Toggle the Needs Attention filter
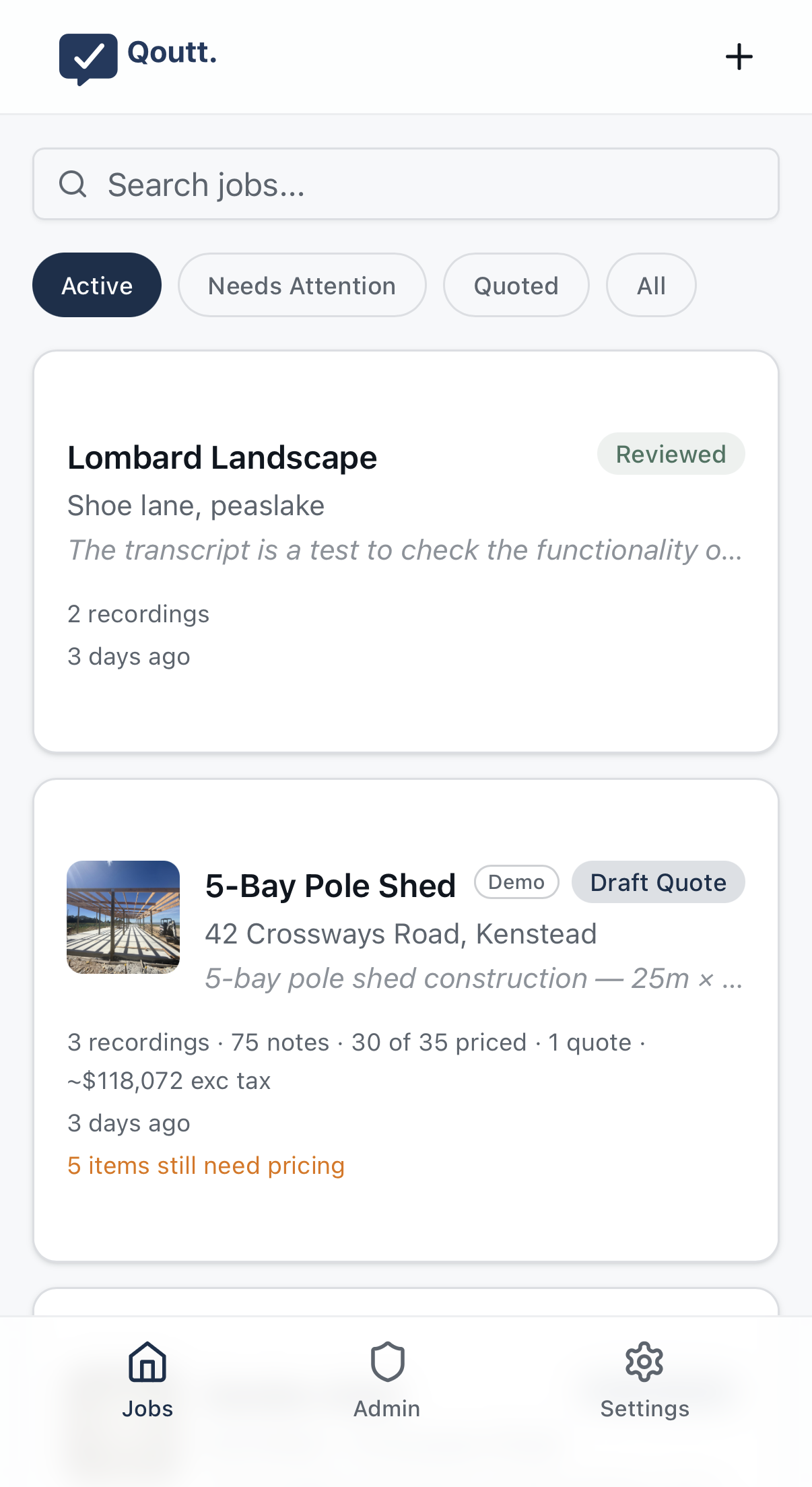812x1487 pixels. 302,285
